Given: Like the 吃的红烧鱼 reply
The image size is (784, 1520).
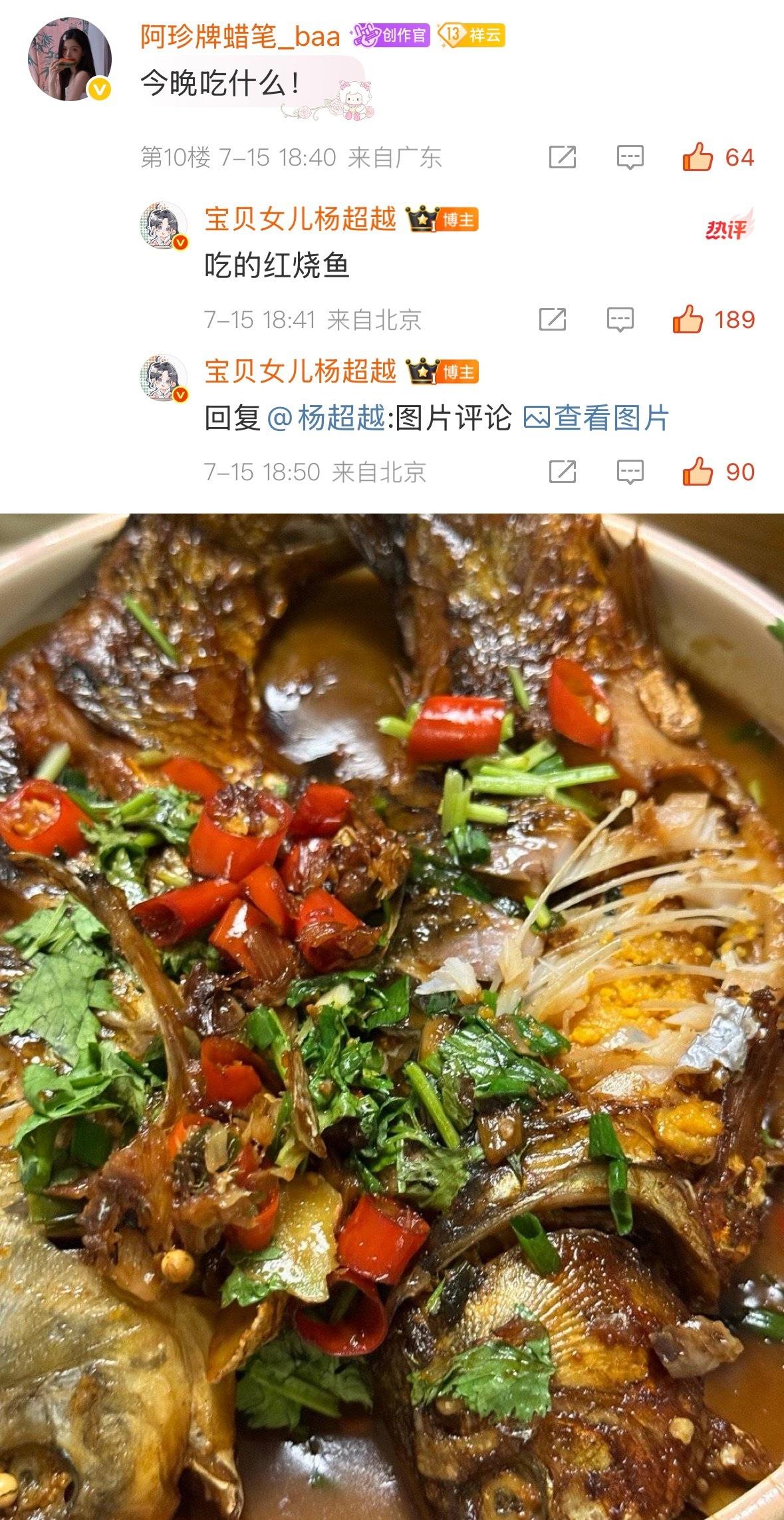Looking at the screenshot, I should (x=688, y=320).
